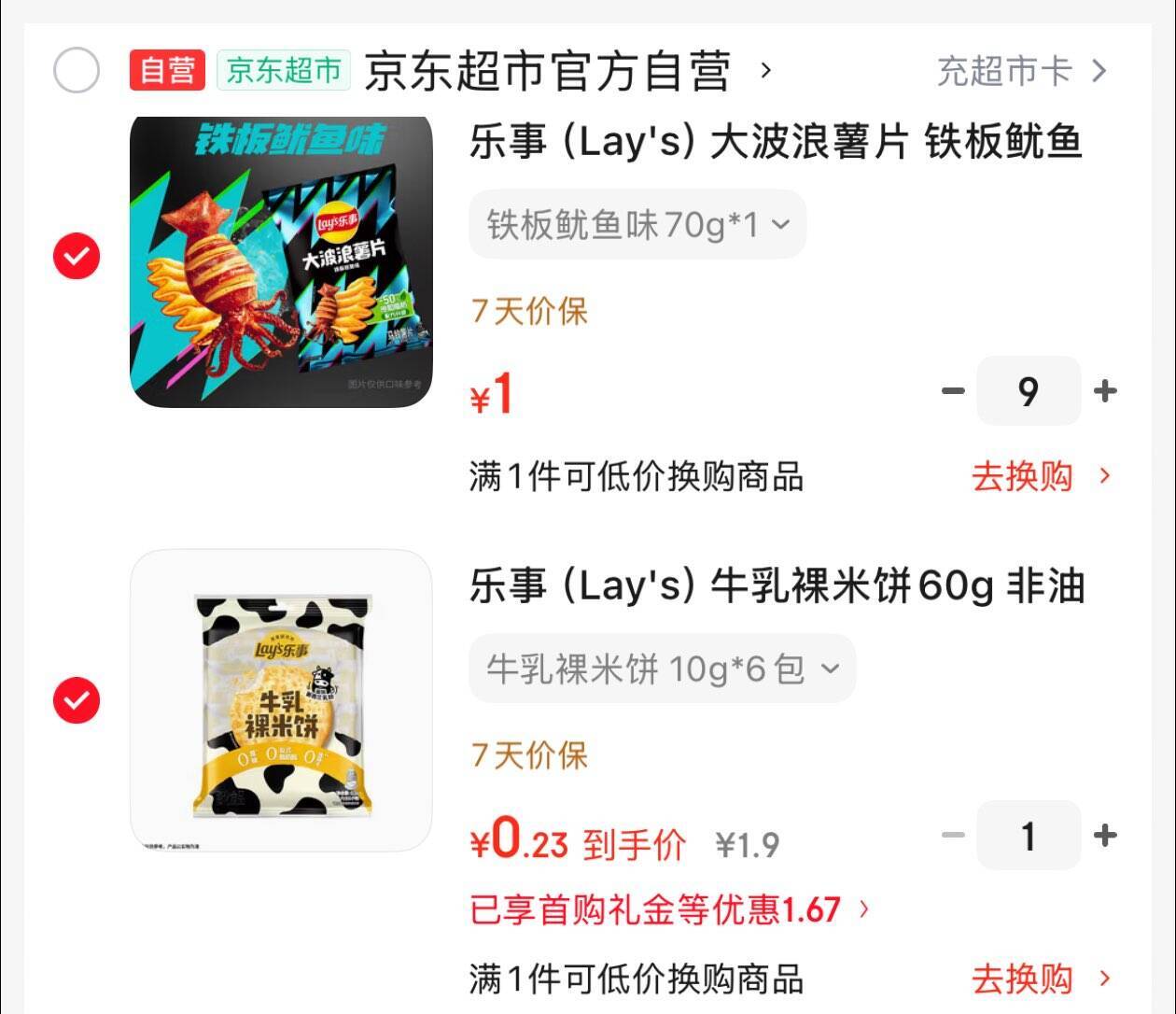Image resolution: width=1176 pixels, height=1014 pixels.
Task: Select all items from 京东超市官方自营 store
Action: [77, 70]
